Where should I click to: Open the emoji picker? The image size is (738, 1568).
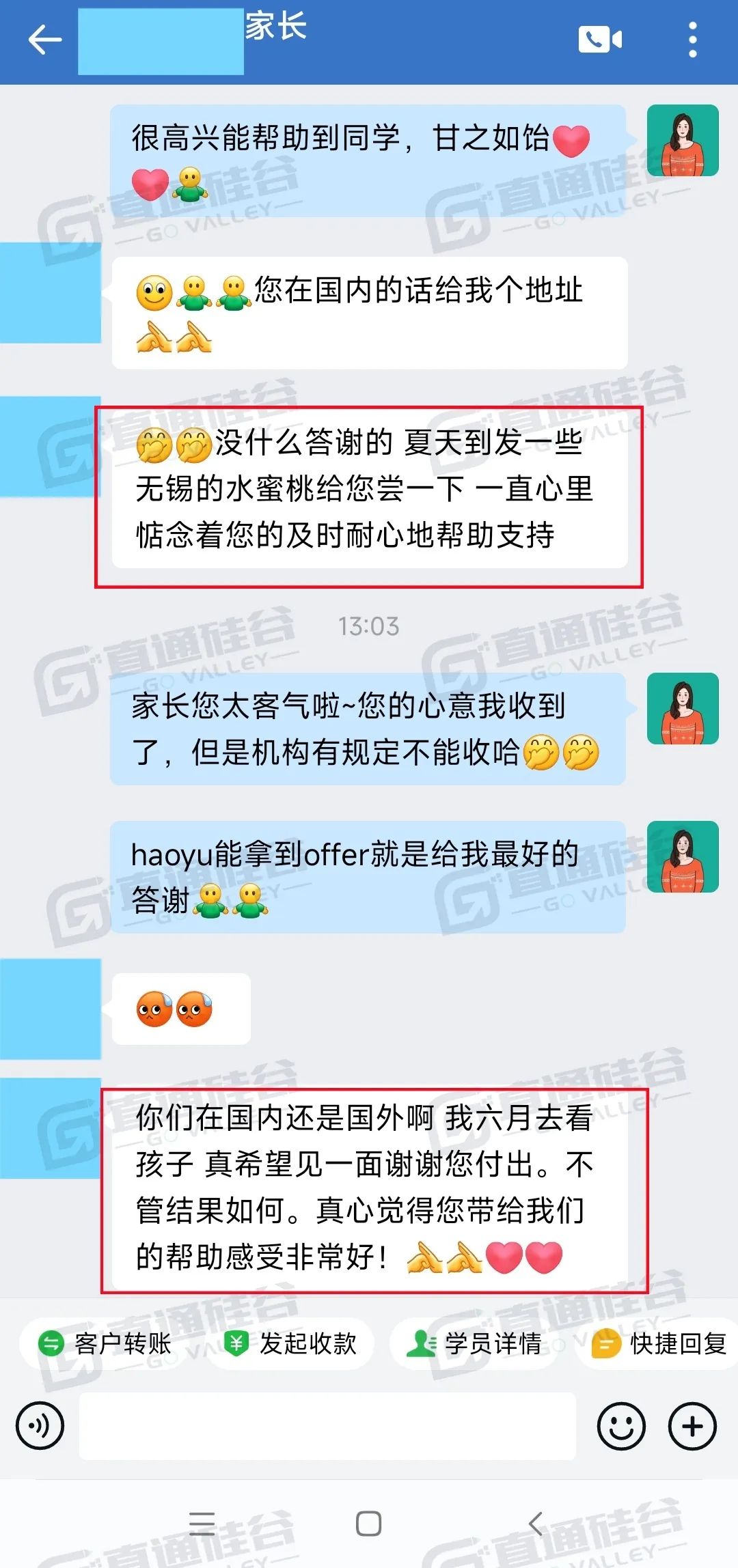[x=621, y=1427]
